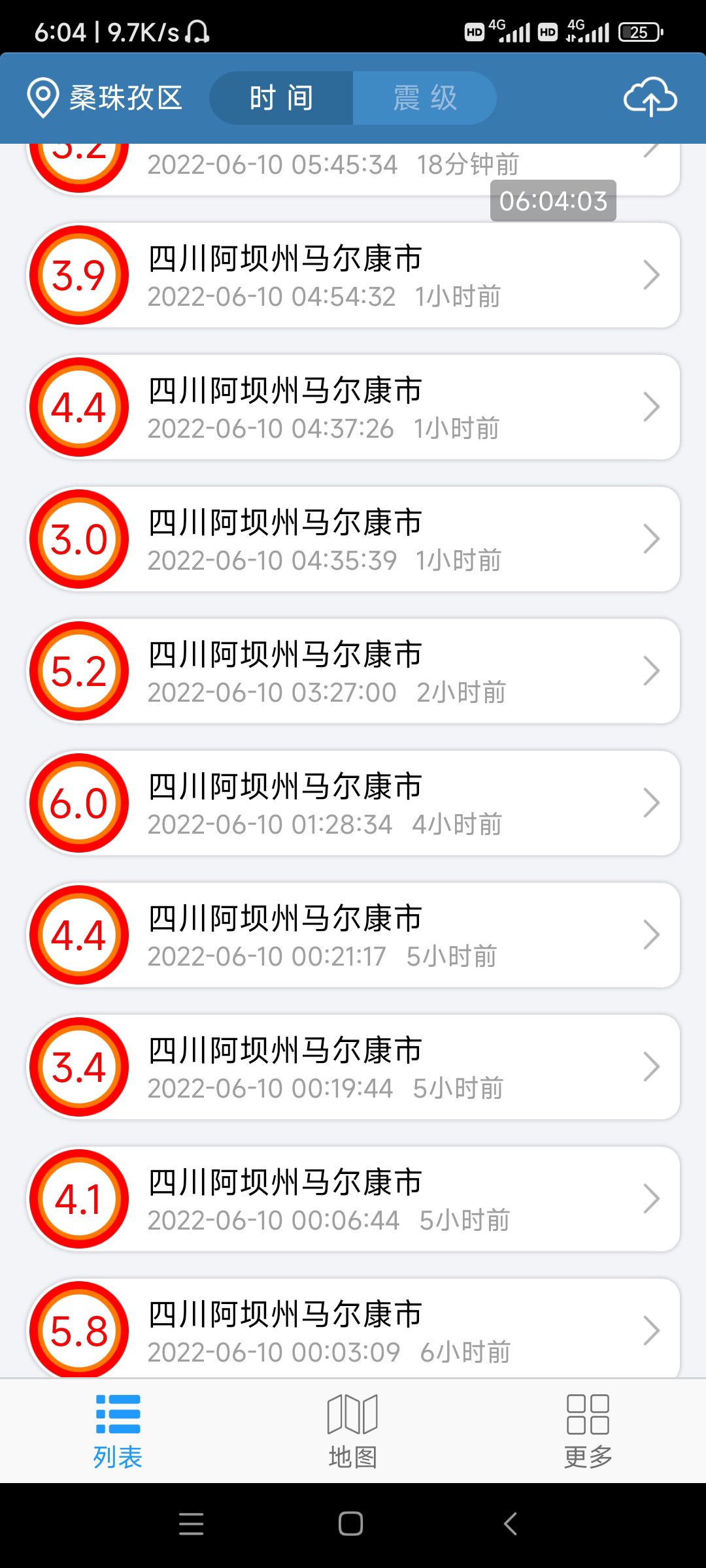Open the 更多 tab
The height and width of the screenshot is (1568, 706).
coord(588,1431)
